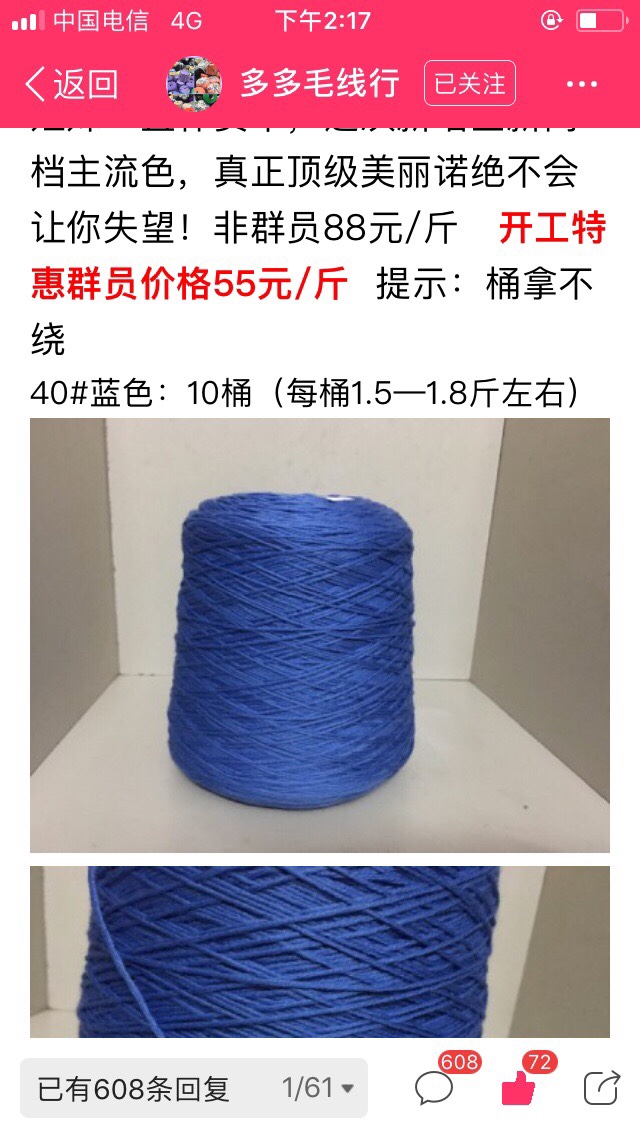This screenshot has width=640, height=1136.
Task: Open the three-dot overflow menu
Action: [x=582, y=84]
